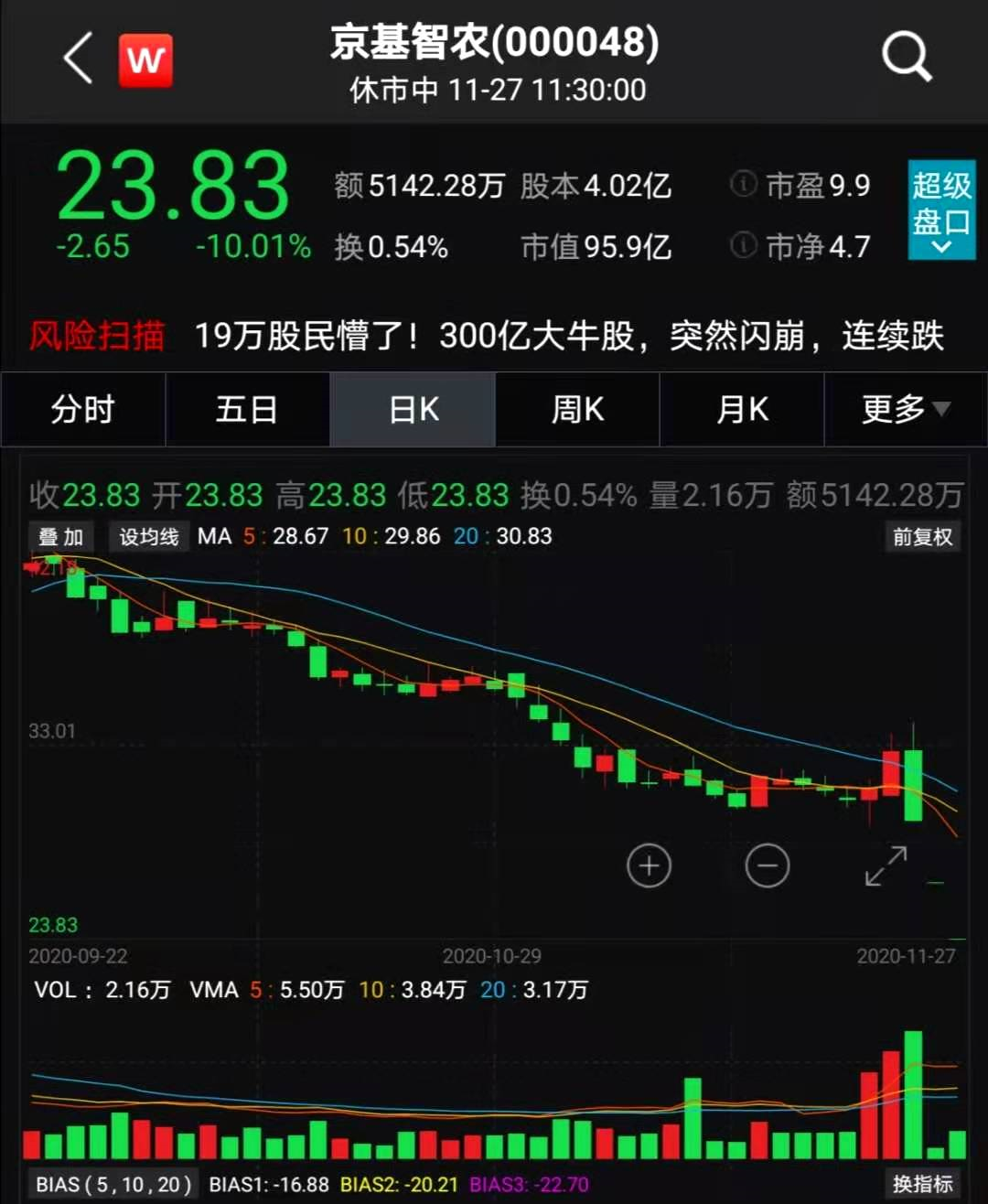The height and width of the screenshot is (1204, 988).
Task: Switch to the 分时 tab
Action: (x=83, y=410)
